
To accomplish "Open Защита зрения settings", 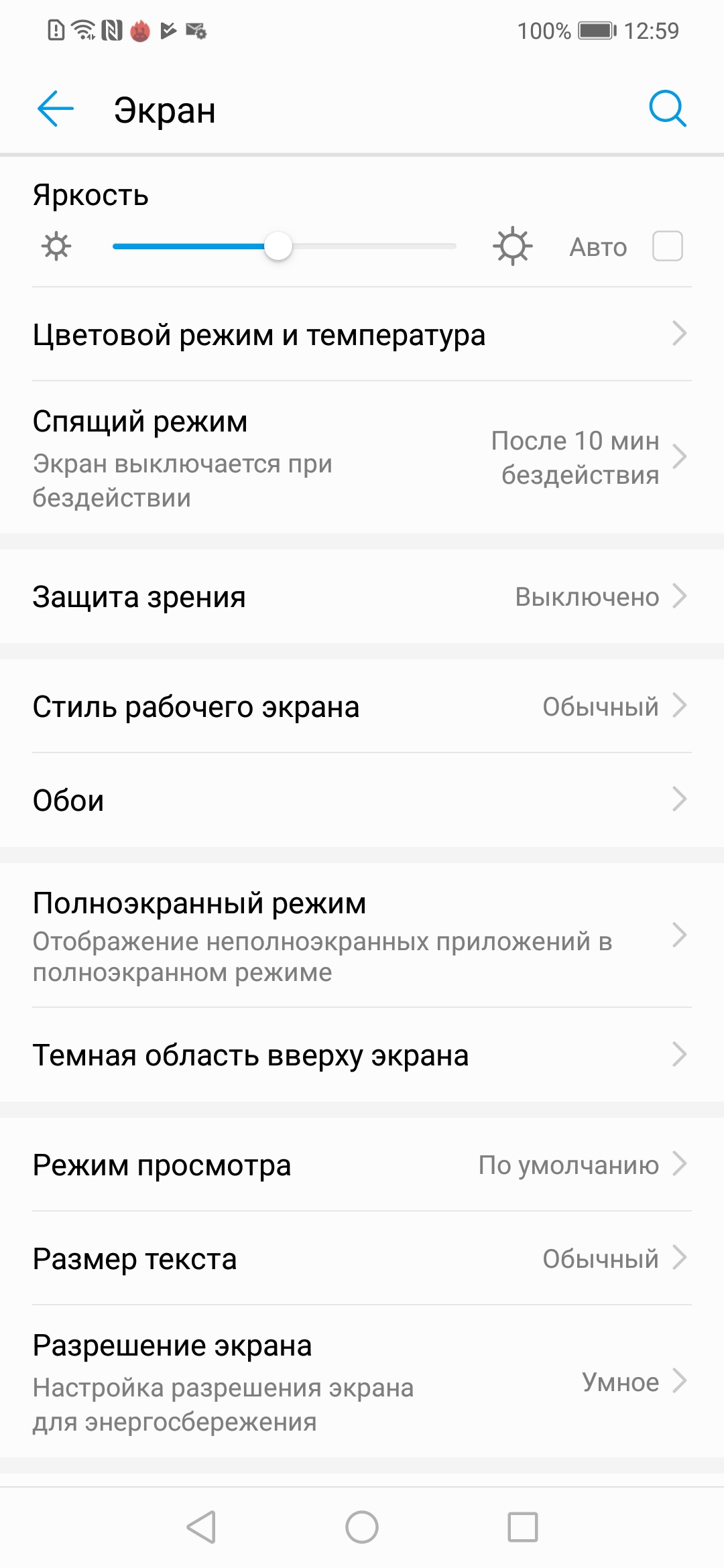I will [x=362, y=596].
